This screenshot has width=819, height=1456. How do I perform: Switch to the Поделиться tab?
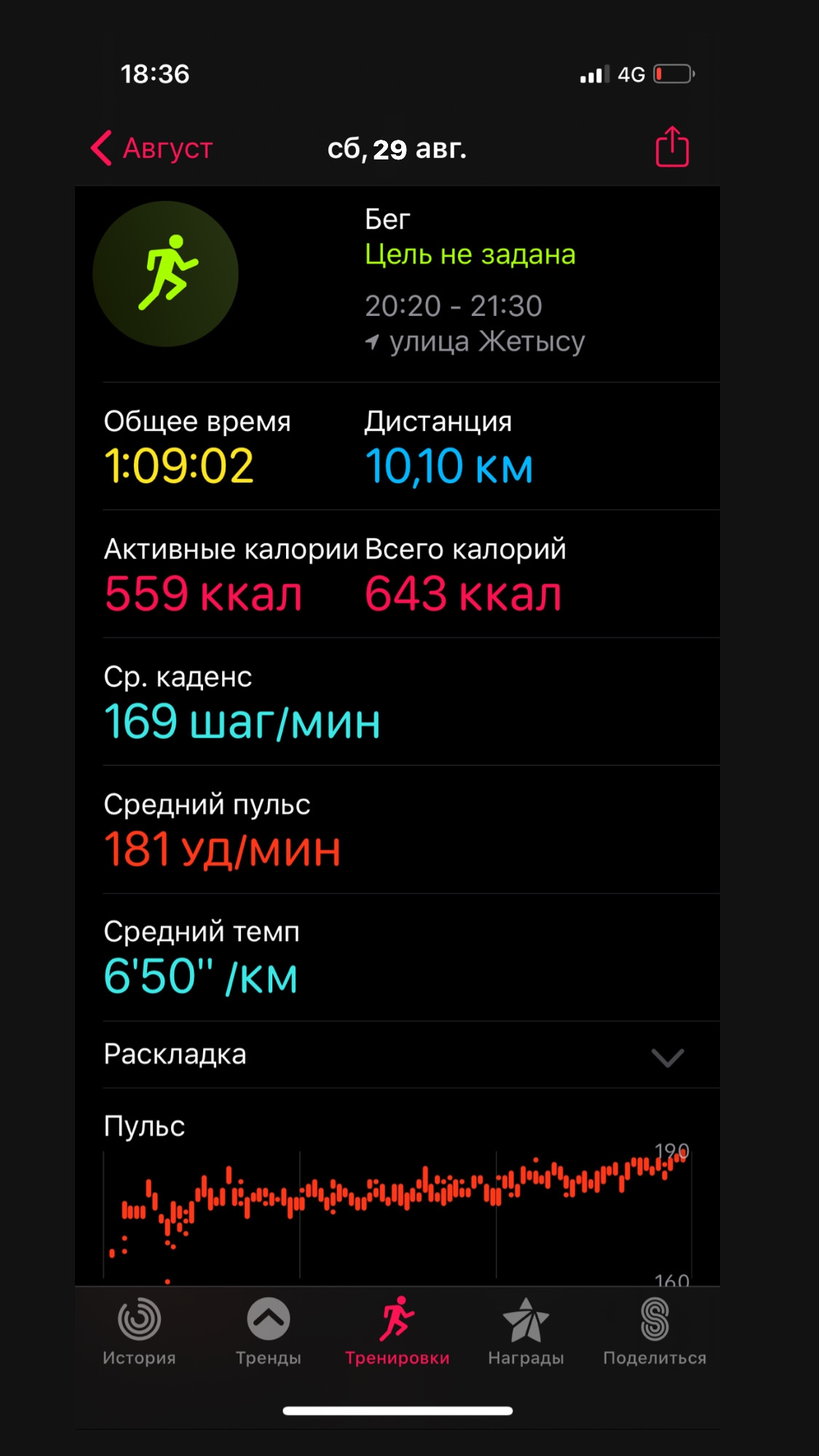[x=654, y=1330]
